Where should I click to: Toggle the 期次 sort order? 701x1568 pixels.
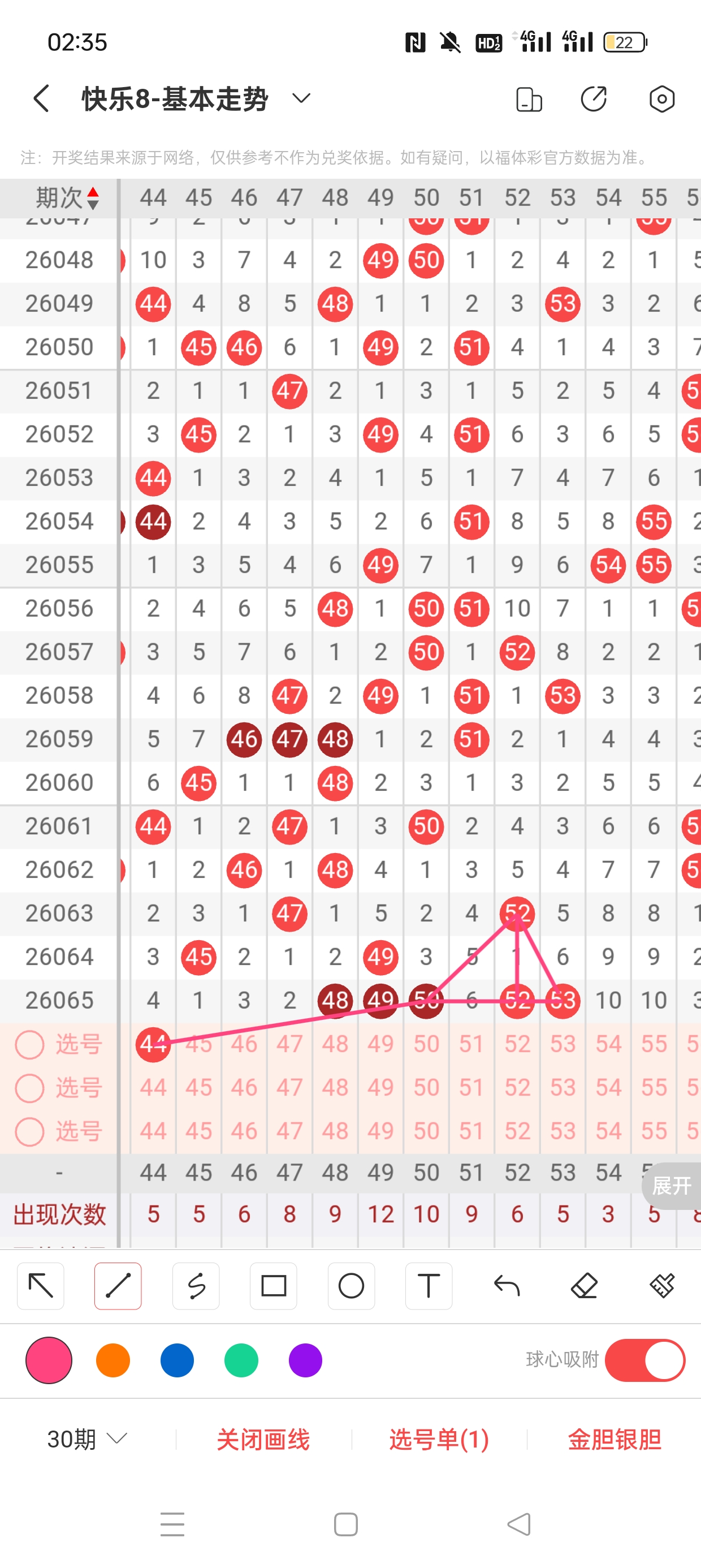(93, 199)
